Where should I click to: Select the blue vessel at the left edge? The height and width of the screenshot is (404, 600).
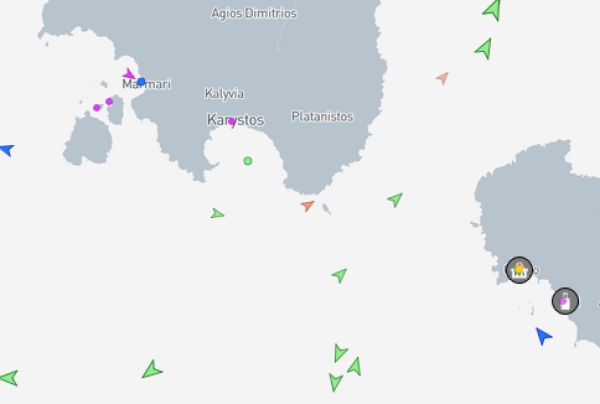5,150
